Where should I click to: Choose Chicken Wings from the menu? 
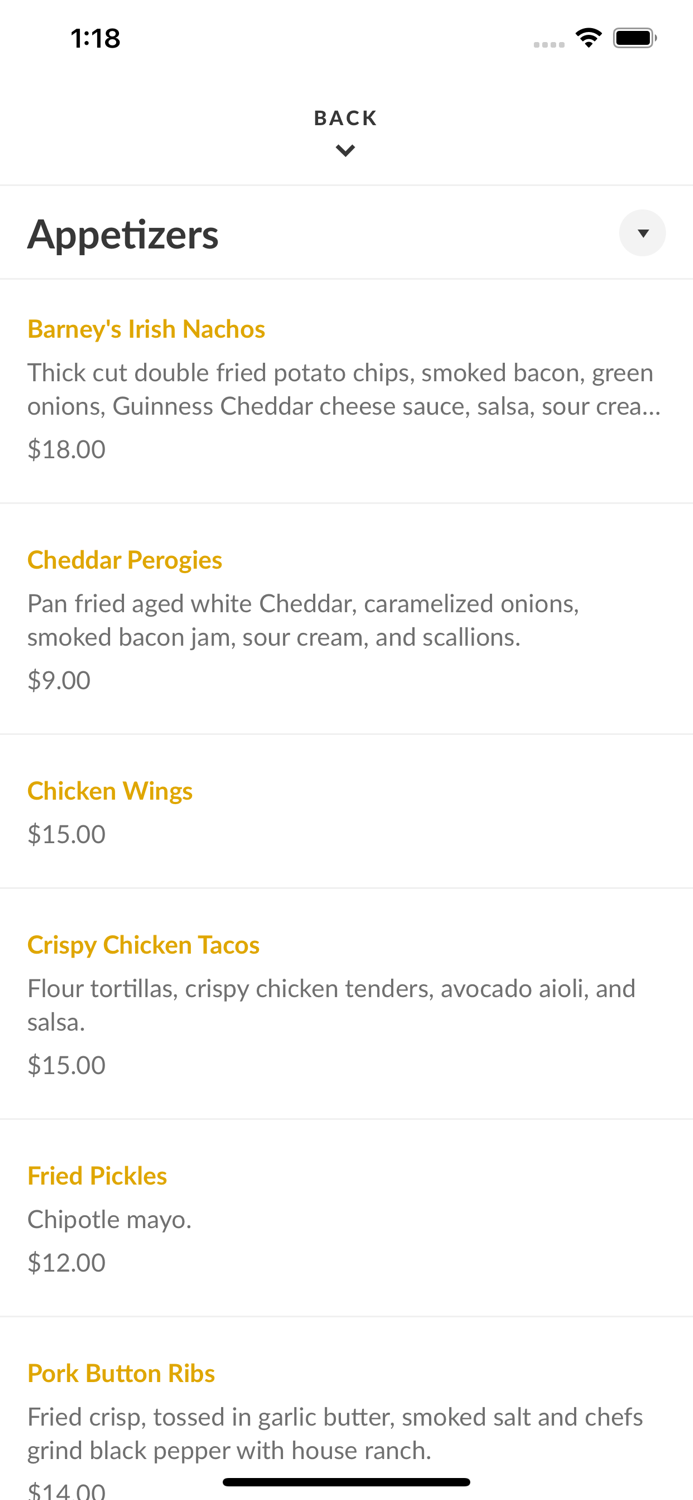click(110, 791)
